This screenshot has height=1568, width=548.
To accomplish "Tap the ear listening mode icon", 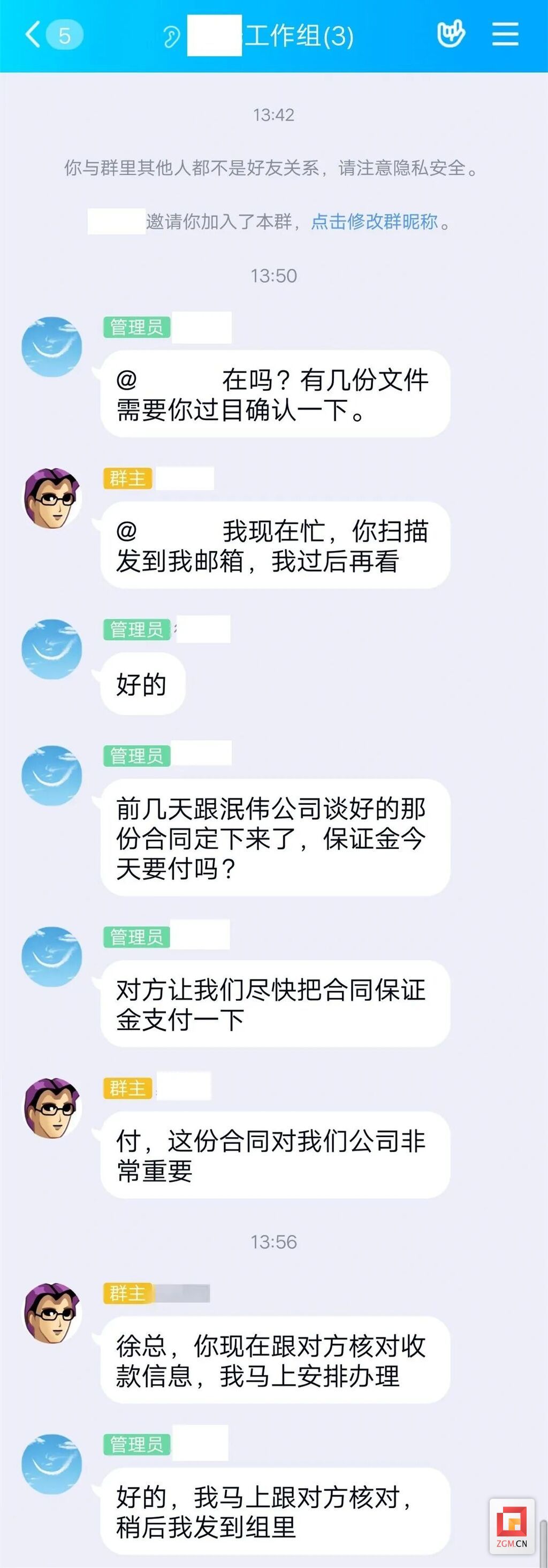I will click(171, 36).
